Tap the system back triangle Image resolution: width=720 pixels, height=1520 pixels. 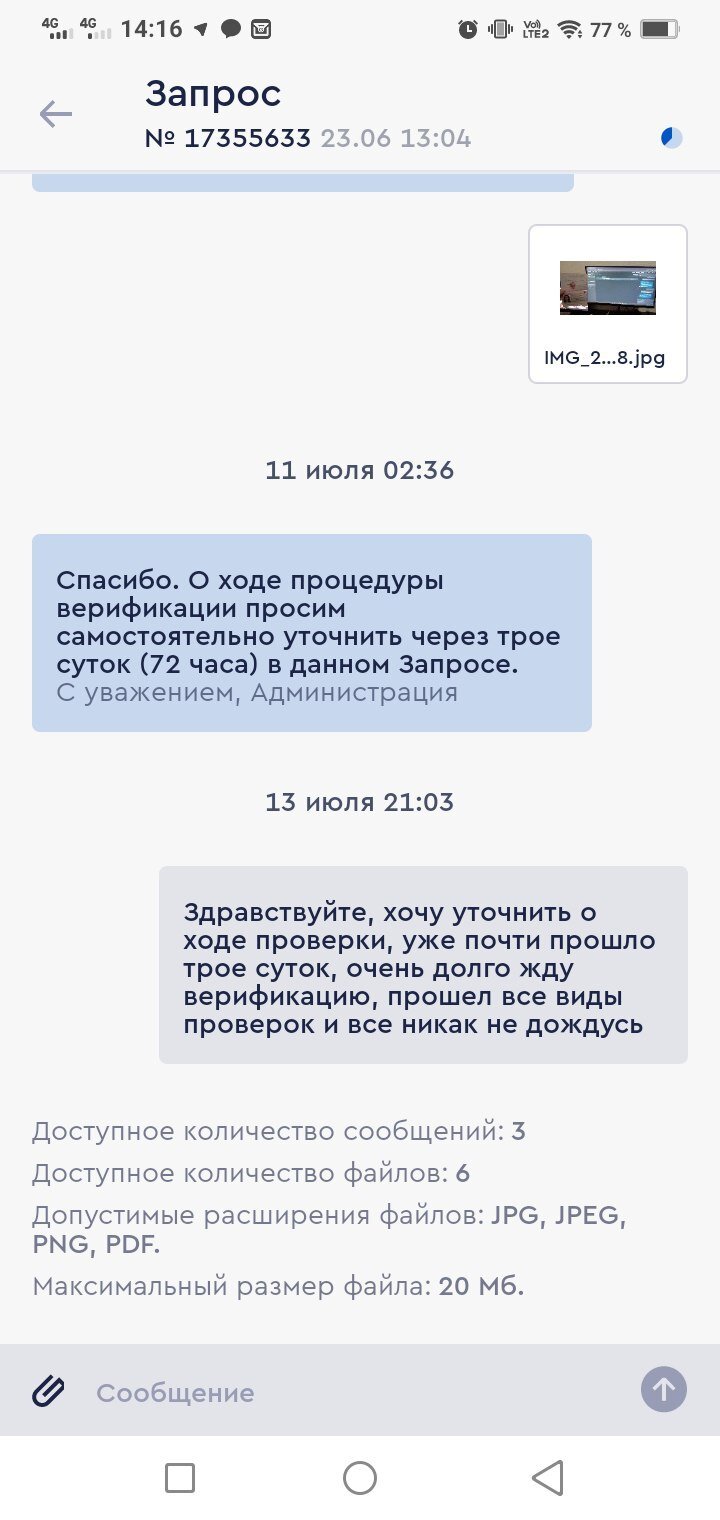pos(548,1477)
